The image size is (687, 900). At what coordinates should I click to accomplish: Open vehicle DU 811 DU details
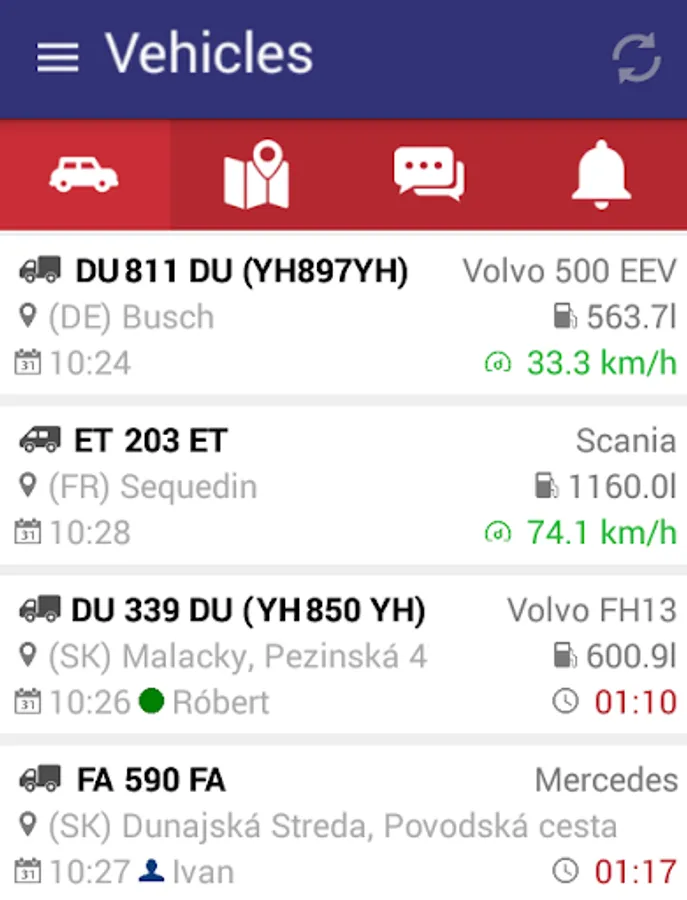tap(343, 315)
